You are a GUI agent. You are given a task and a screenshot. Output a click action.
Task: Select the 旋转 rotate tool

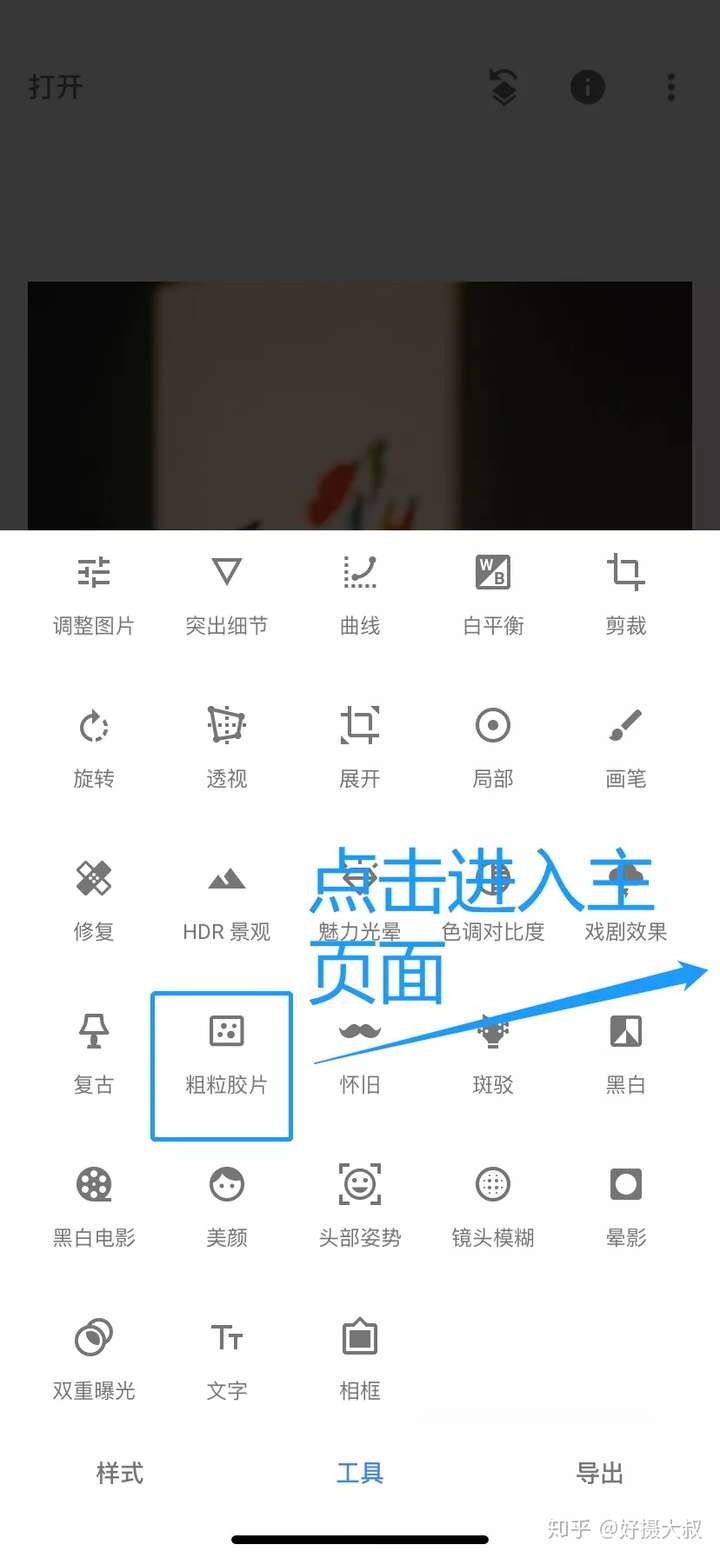[93, 749]
